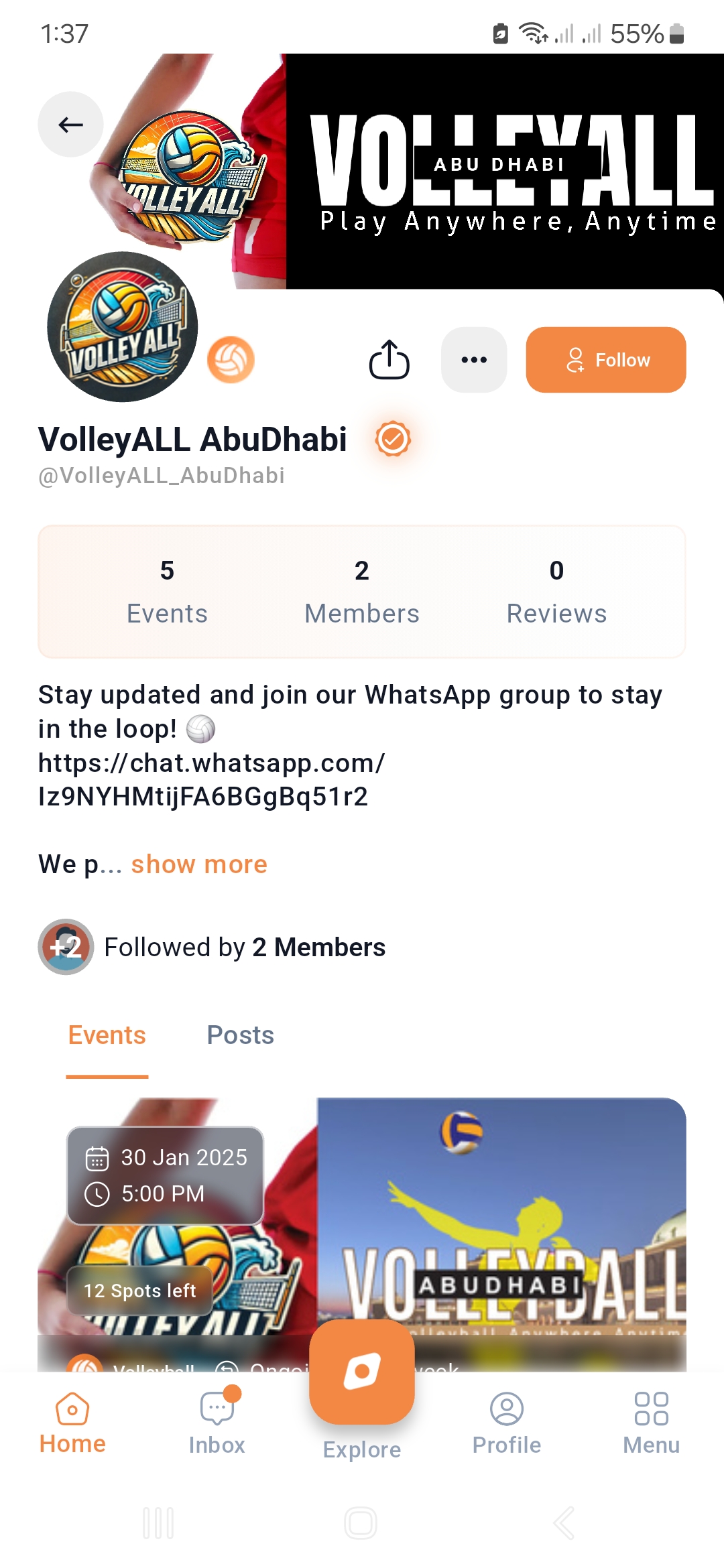View the 5 Events count
The height and width of the screenshot is (1568, 724).
coord(167,592)
